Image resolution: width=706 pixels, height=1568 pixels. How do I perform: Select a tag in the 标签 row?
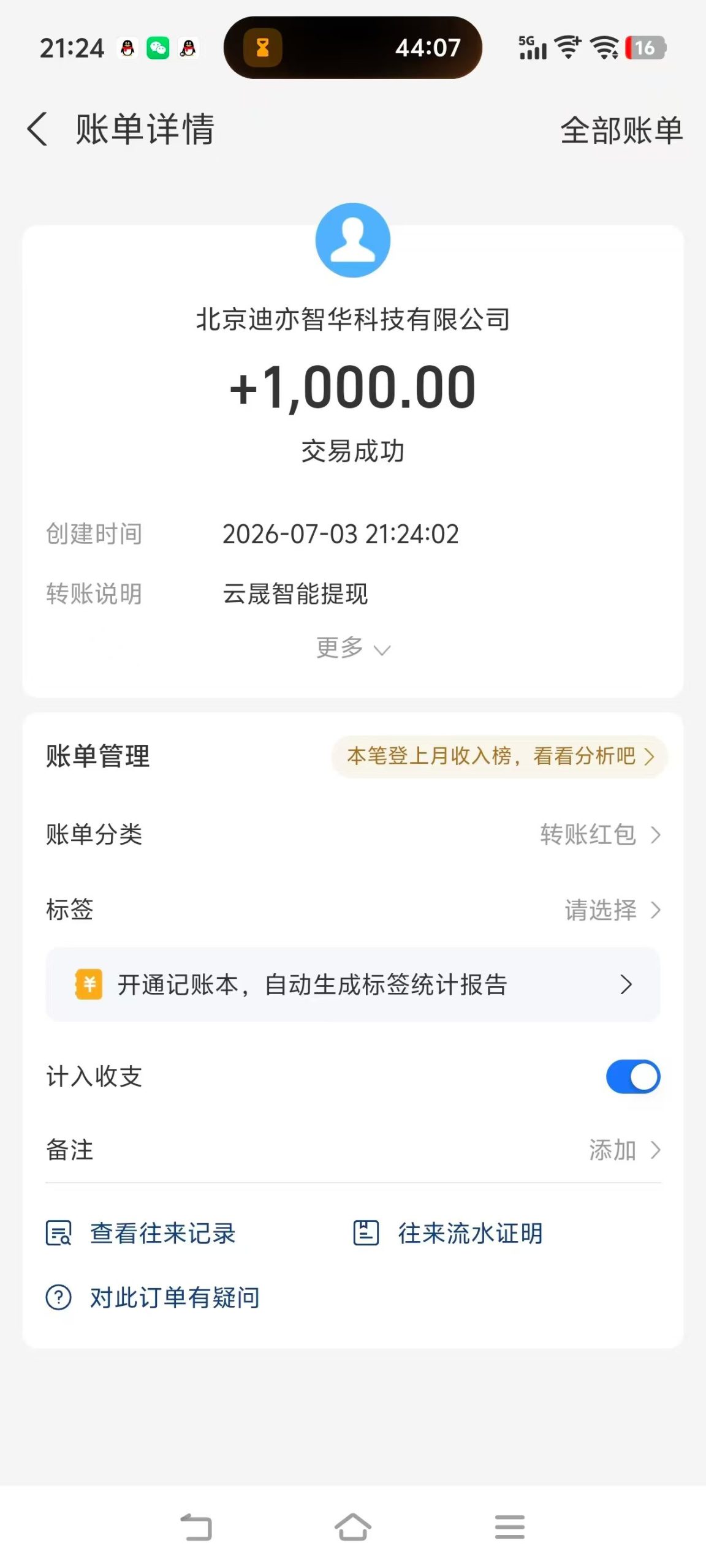[x=353, y=910]
